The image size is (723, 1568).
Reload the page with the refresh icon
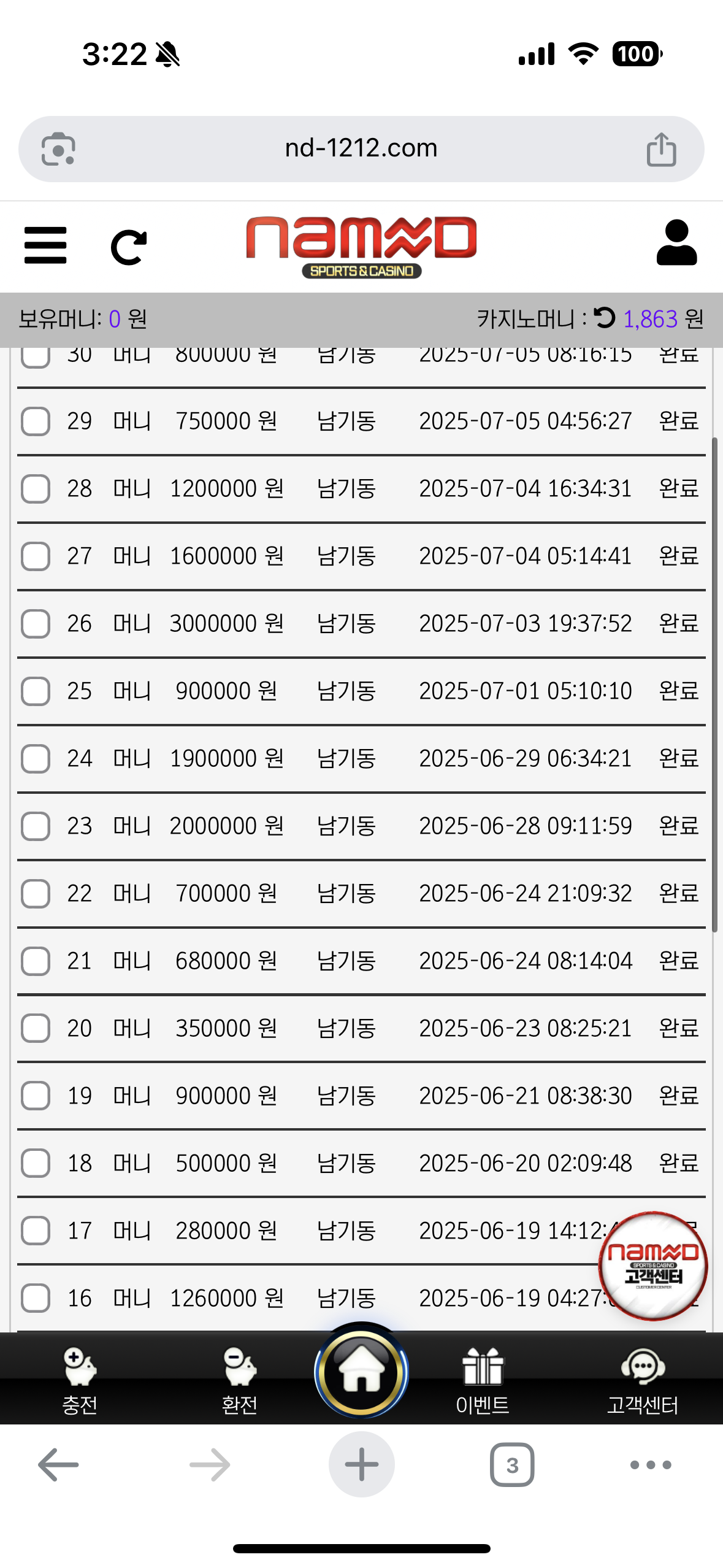[129, 247]
